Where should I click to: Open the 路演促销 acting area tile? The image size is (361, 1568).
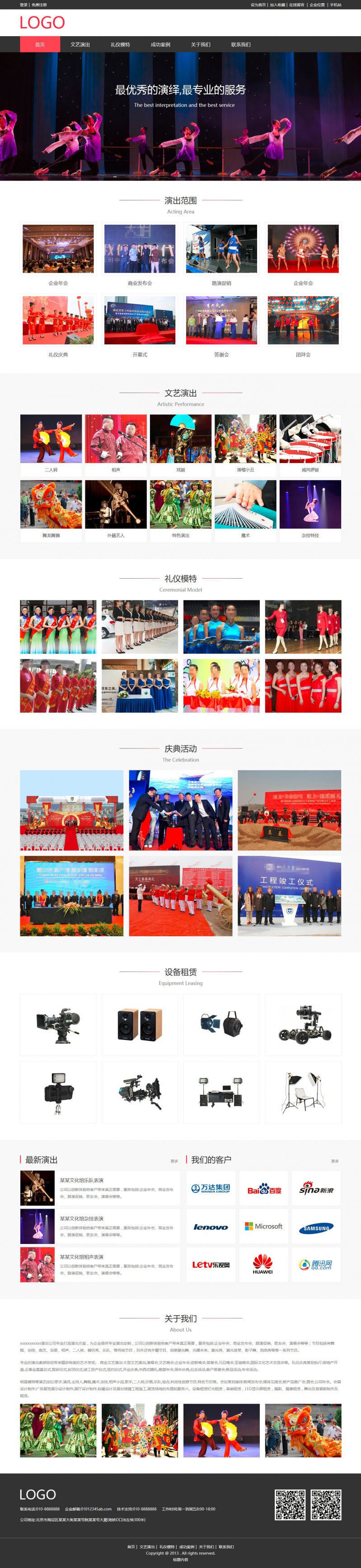tap(221, 250)
